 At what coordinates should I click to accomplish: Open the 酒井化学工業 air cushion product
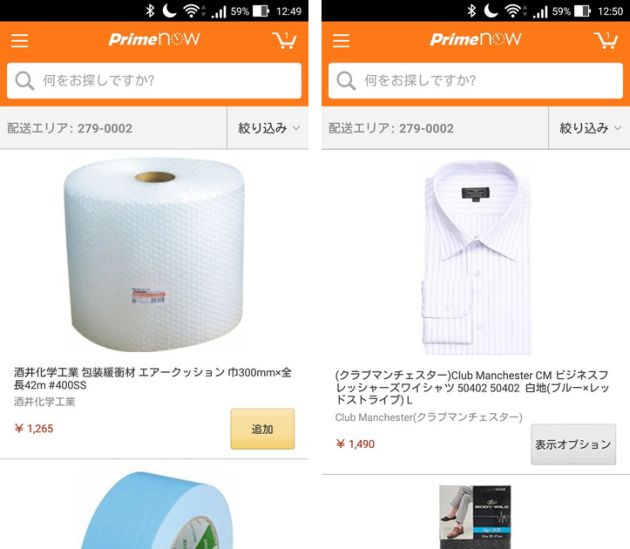click(153, 379)
